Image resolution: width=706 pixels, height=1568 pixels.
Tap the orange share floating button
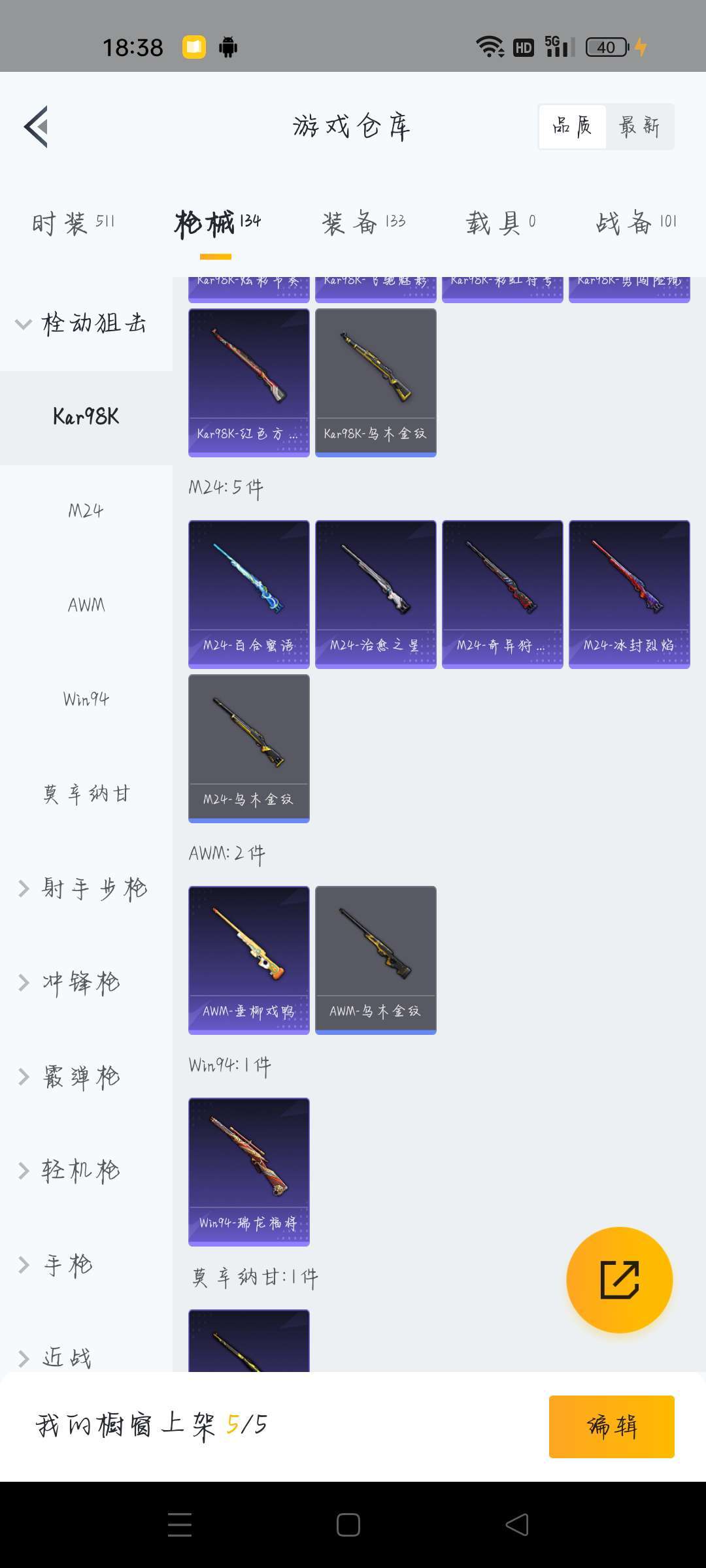(x=619, y=1280)
